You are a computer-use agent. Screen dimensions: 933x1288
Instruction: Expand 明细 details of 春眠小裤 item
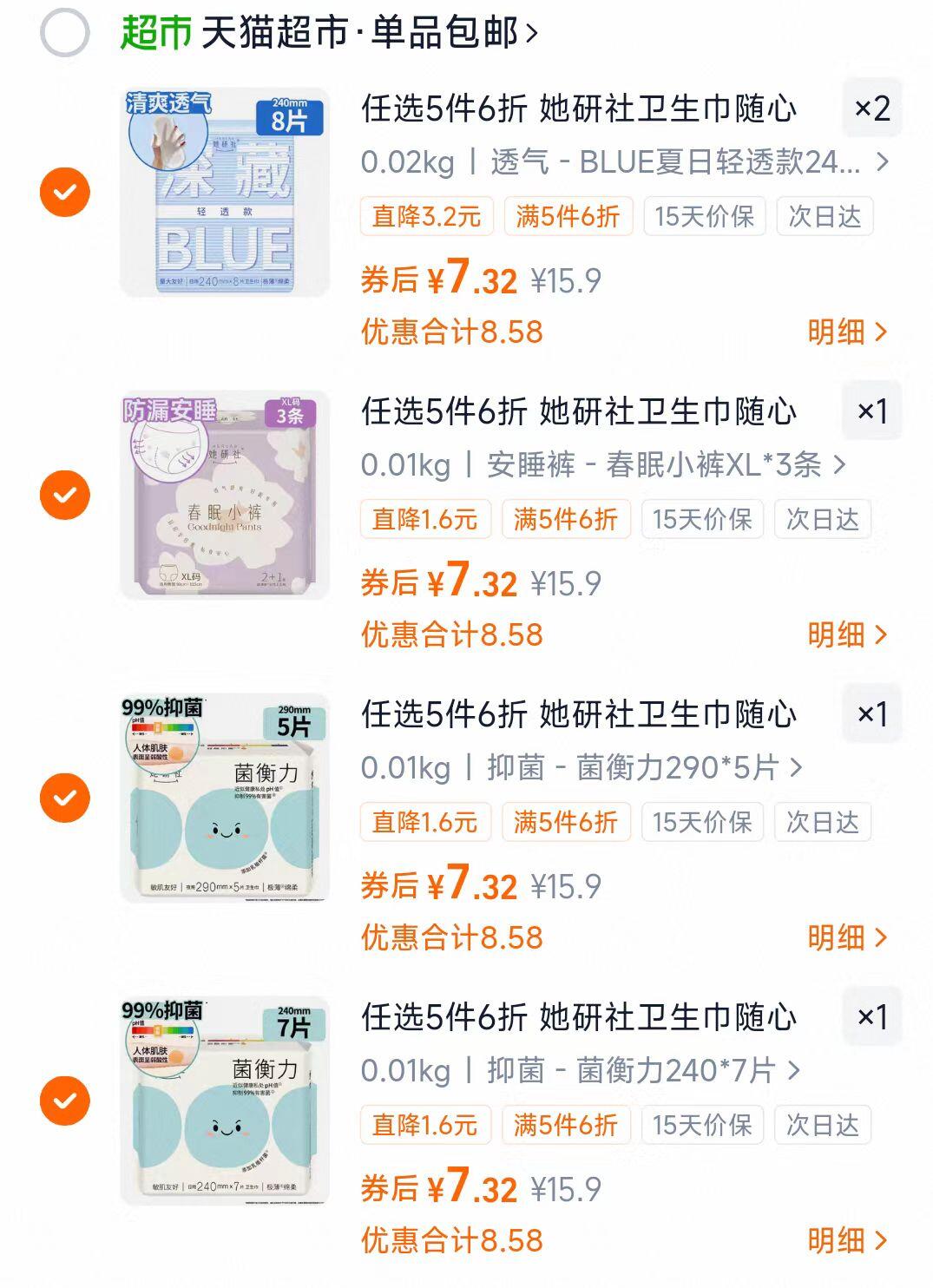pyautogui.click(x=846, y=633)
